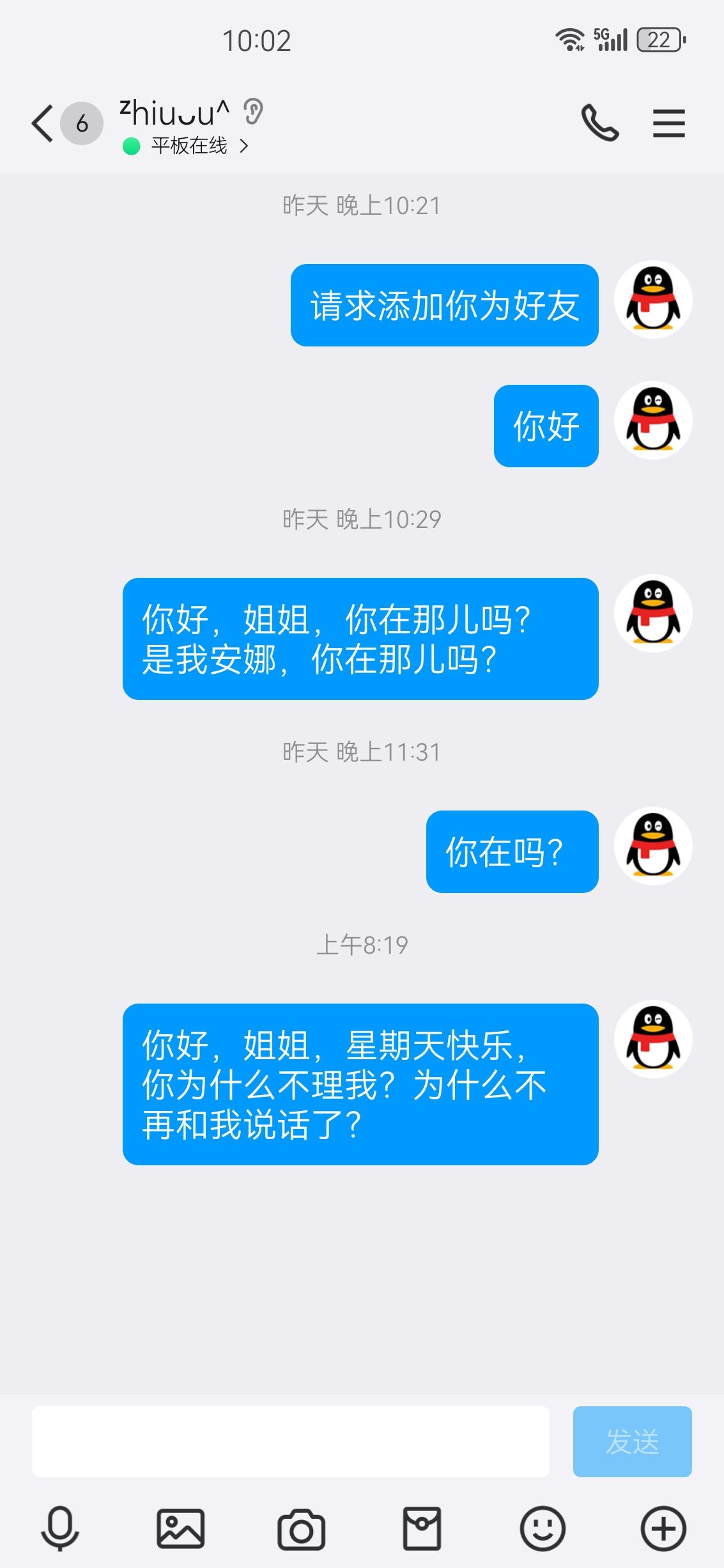
Task: Expand more options with the plus icon
Action: point(663,1528)
